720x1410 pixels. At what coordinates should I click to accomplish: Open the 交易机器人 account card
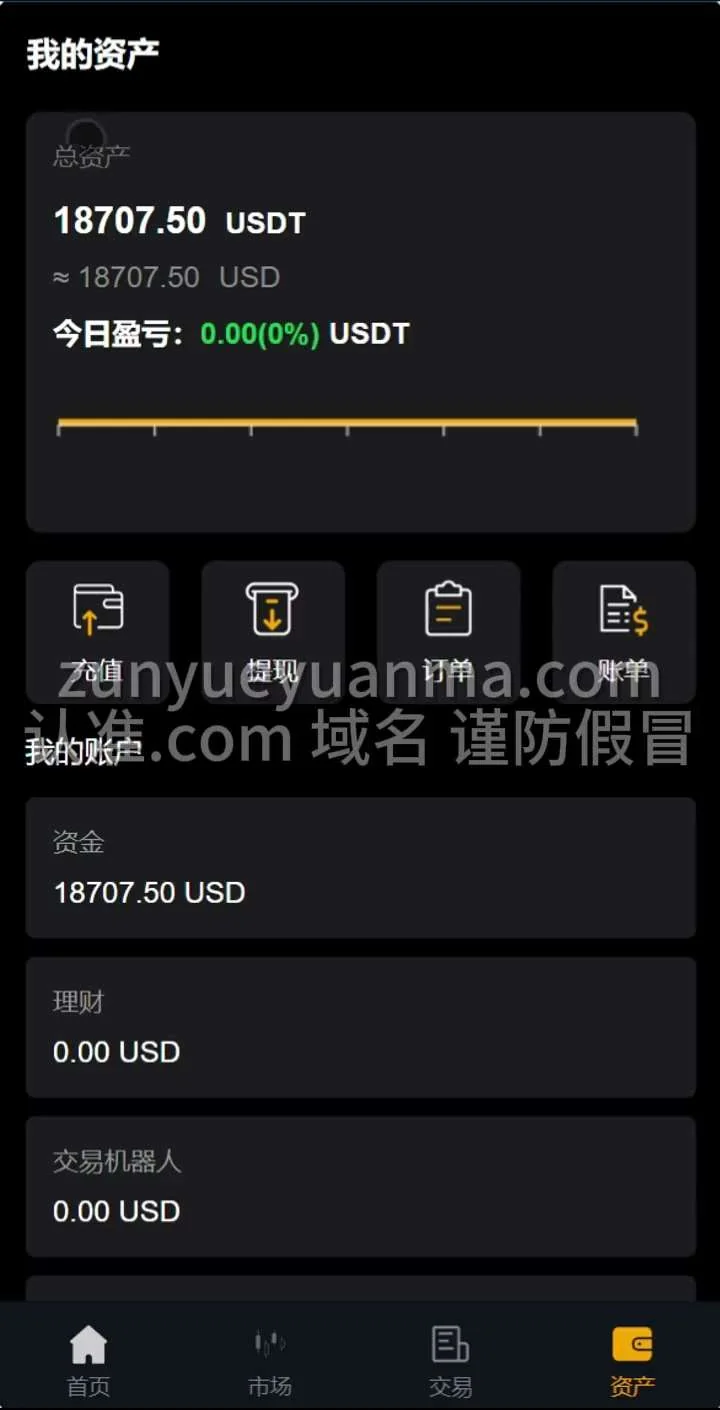360,1186
